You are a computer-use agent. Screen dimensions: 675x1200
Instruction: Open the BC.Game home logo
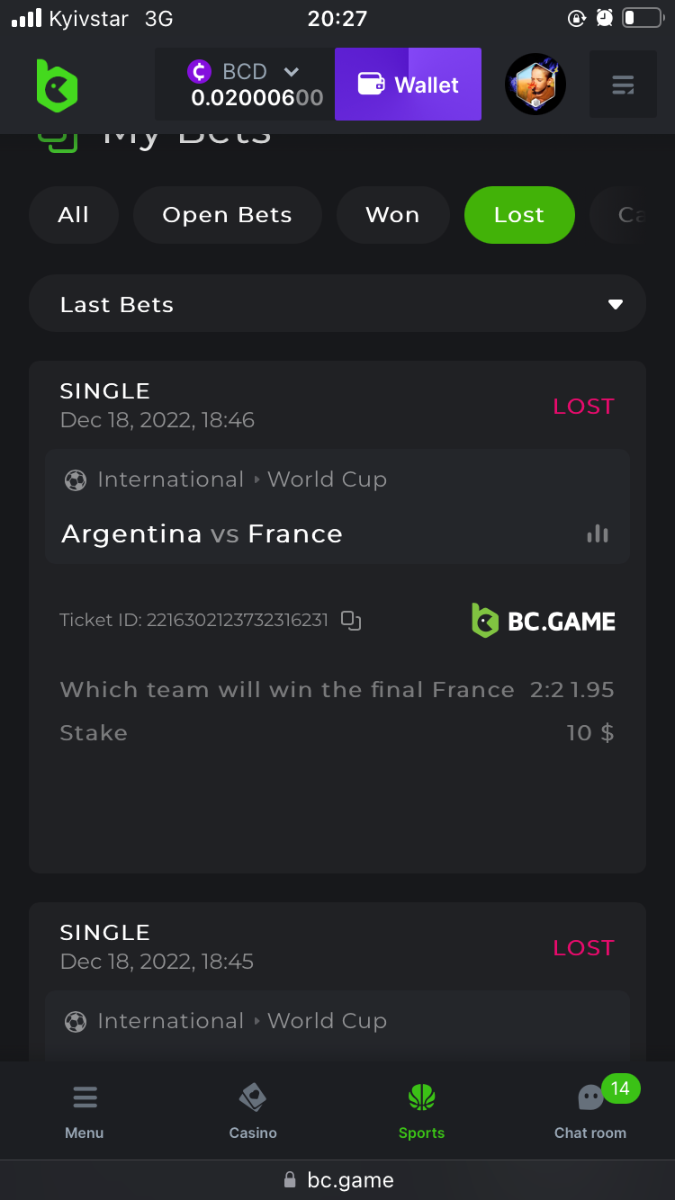[x=57, y=85]
